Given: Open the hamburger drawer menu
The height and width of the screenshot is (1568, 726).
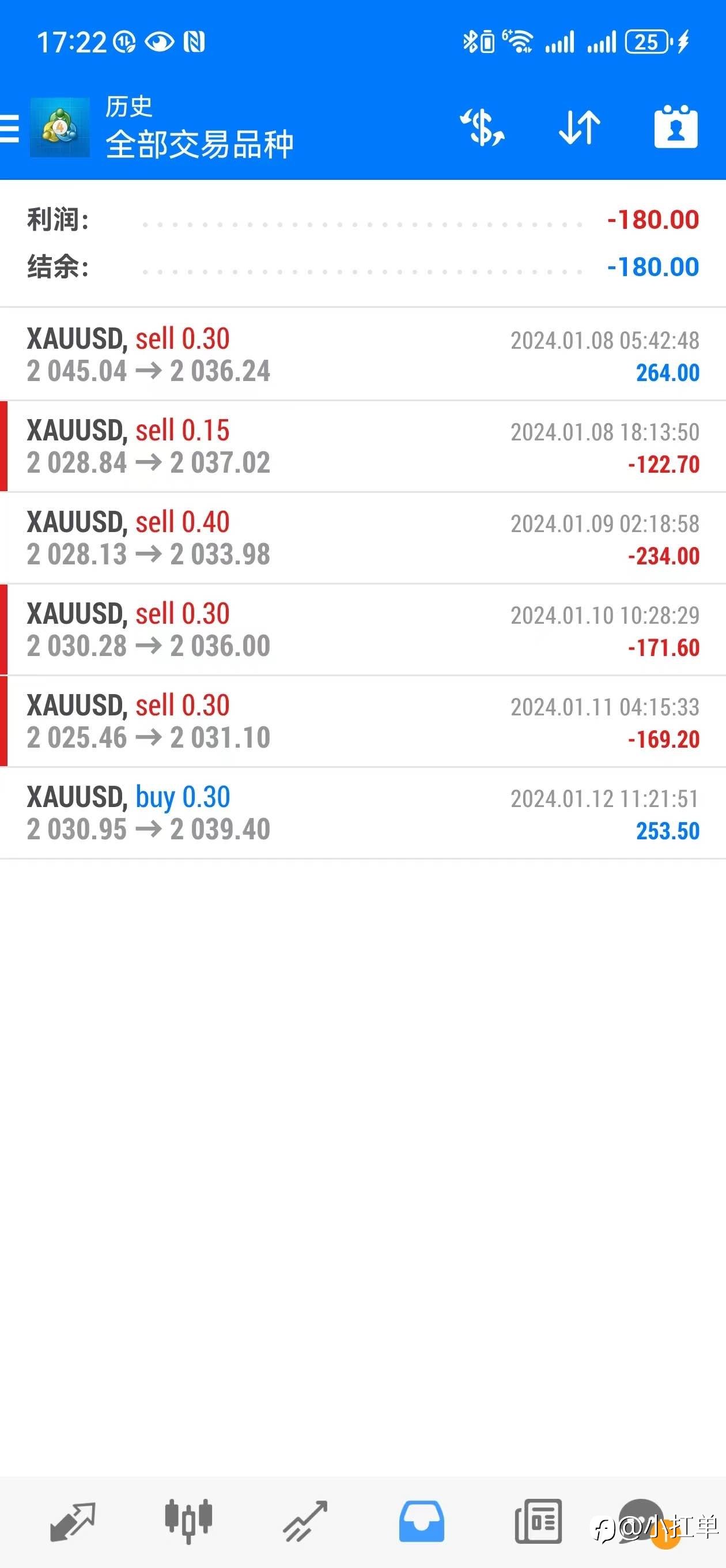Looking at the screenshot, I should pyautogui.click(x=10, y=129).
